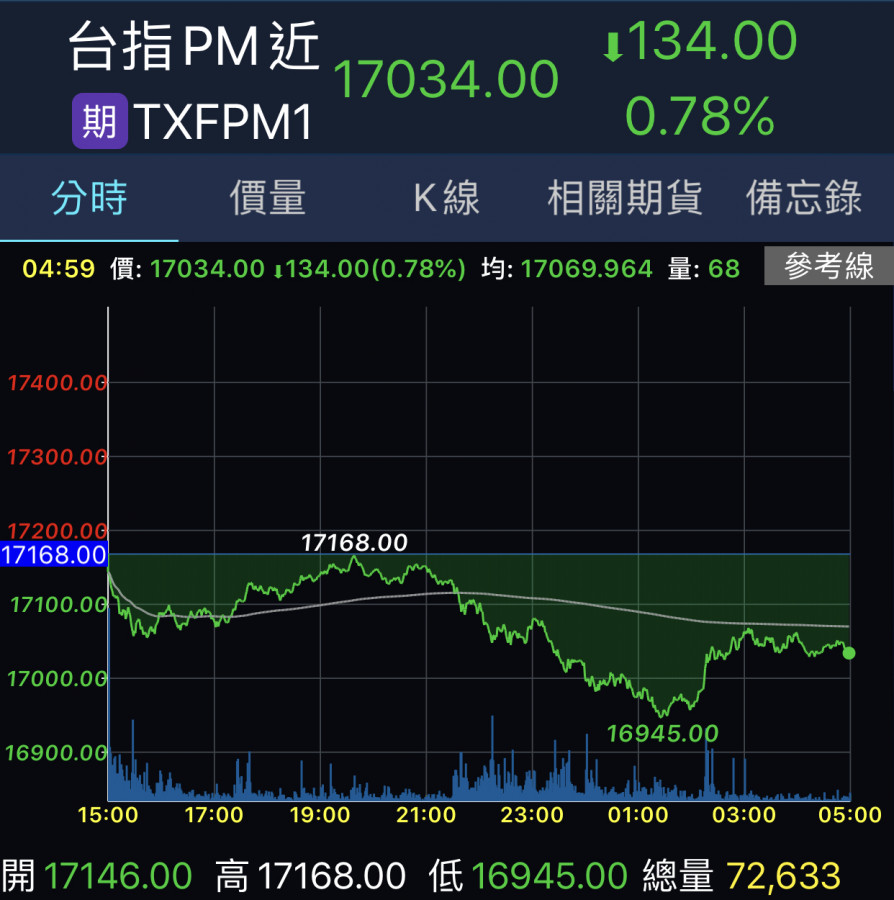Open the 價量 tab
Screen dimensions: 894x900
pos(268,198)
